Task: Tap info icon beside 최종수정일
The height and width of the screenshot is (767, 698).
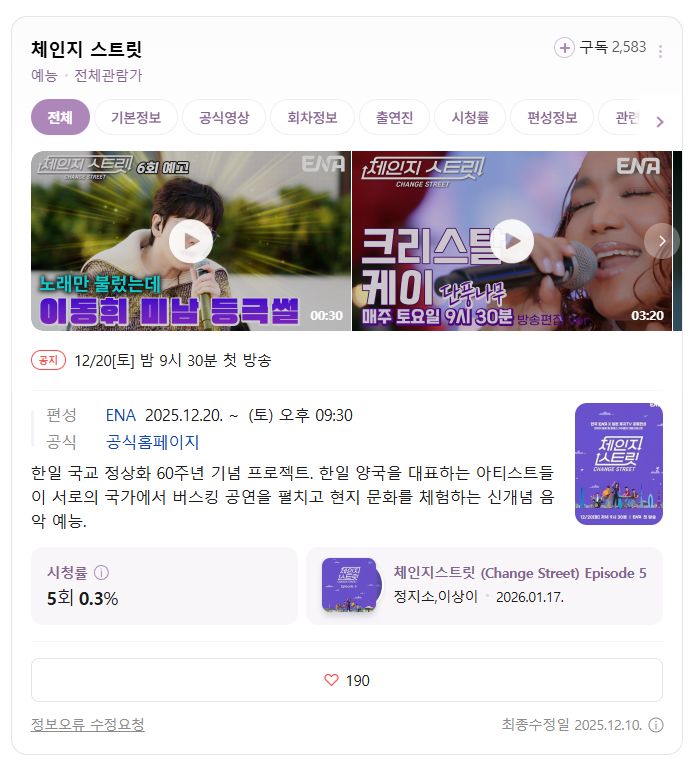Action: (655, 725)
